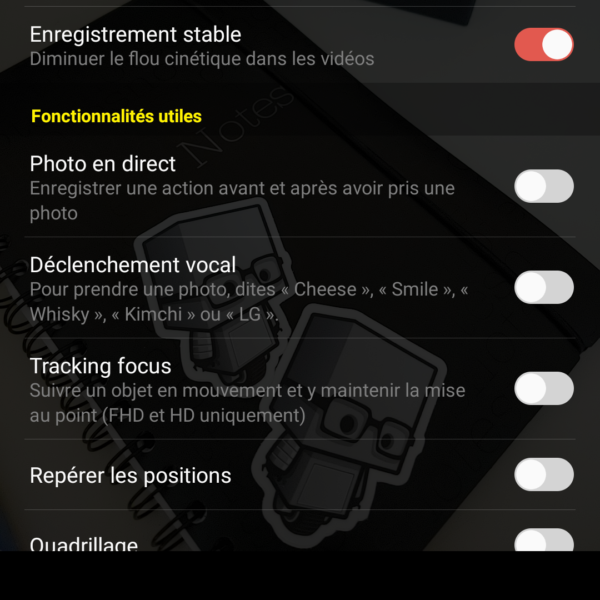
Task: Toggle Repérer les positions on
Action: 544,475
